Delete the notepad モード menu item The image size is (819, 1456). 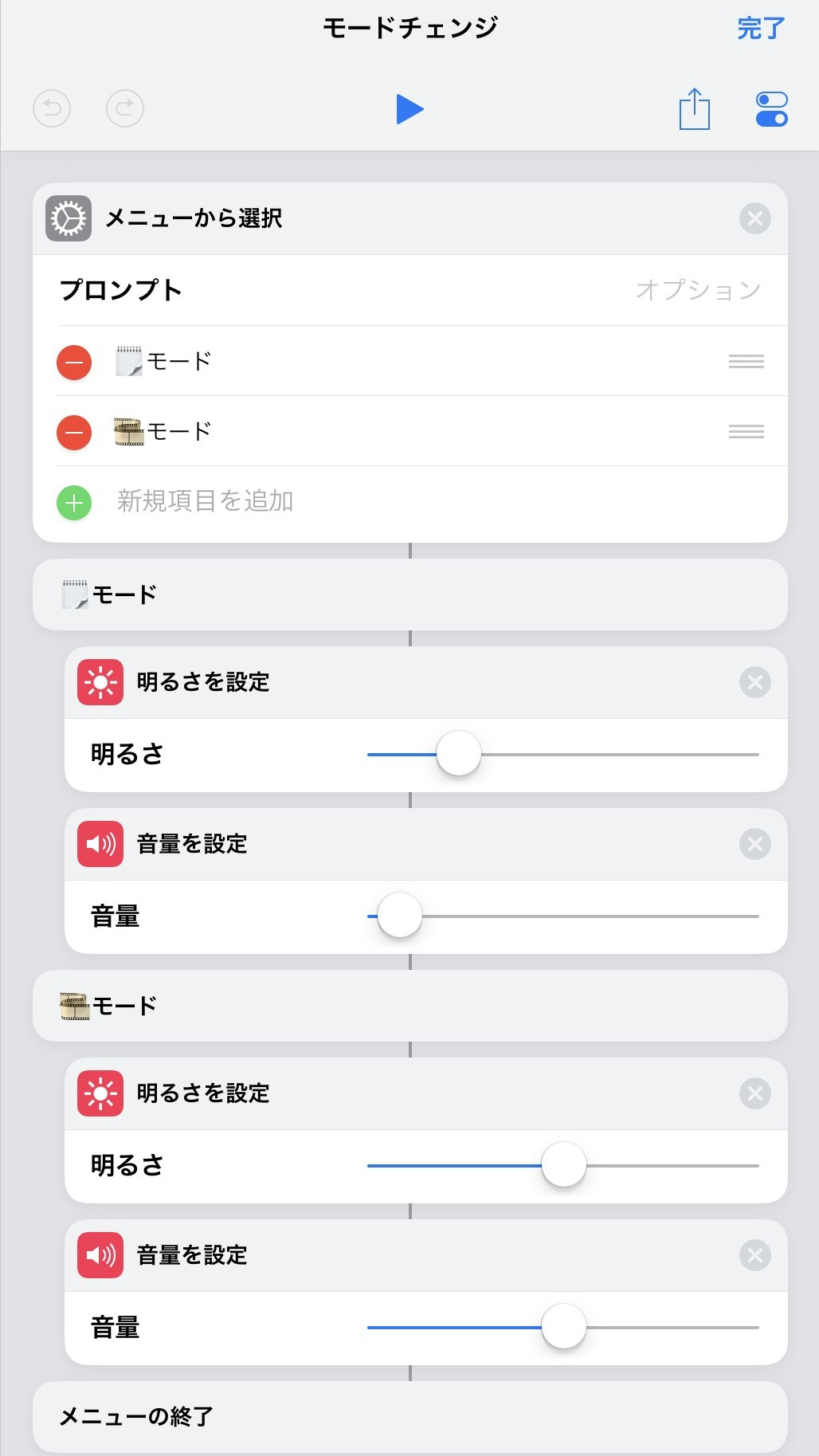click(x=74, y=362)
